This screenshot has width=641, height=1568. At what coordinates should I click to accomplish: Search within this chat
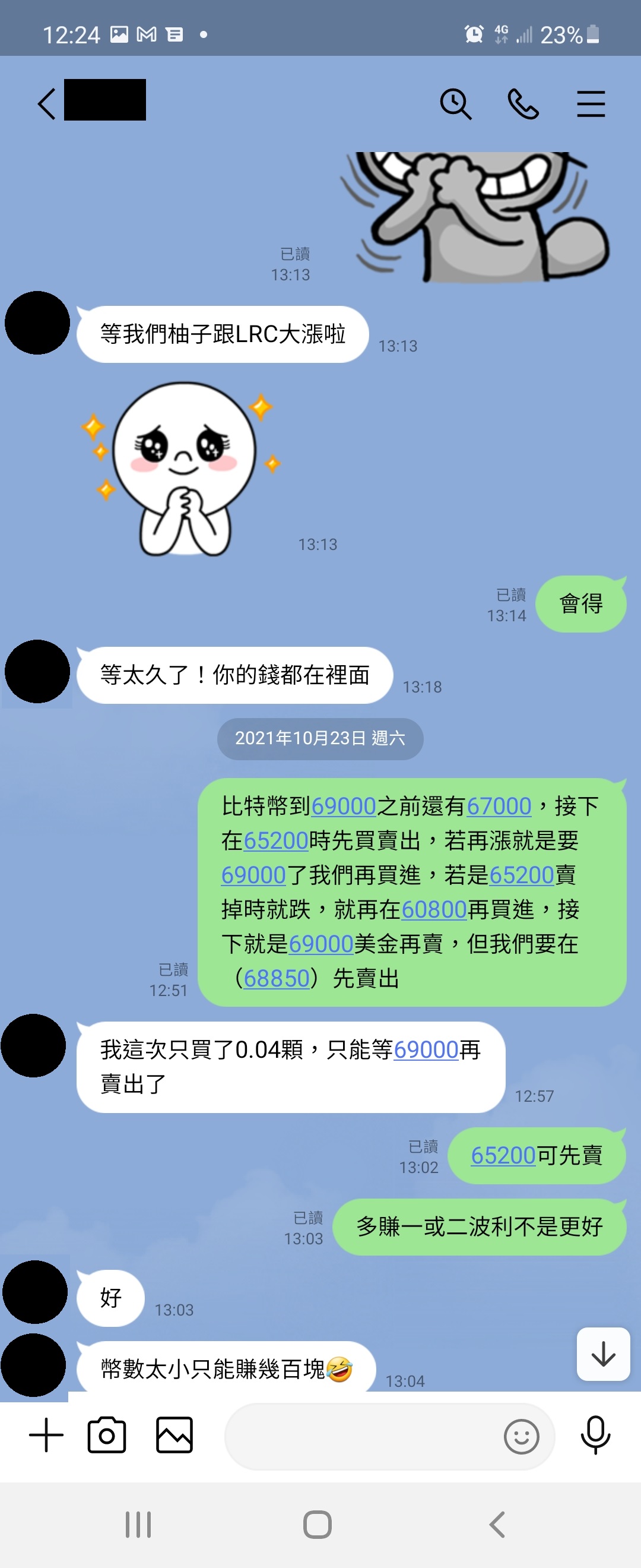coord(455,103)
